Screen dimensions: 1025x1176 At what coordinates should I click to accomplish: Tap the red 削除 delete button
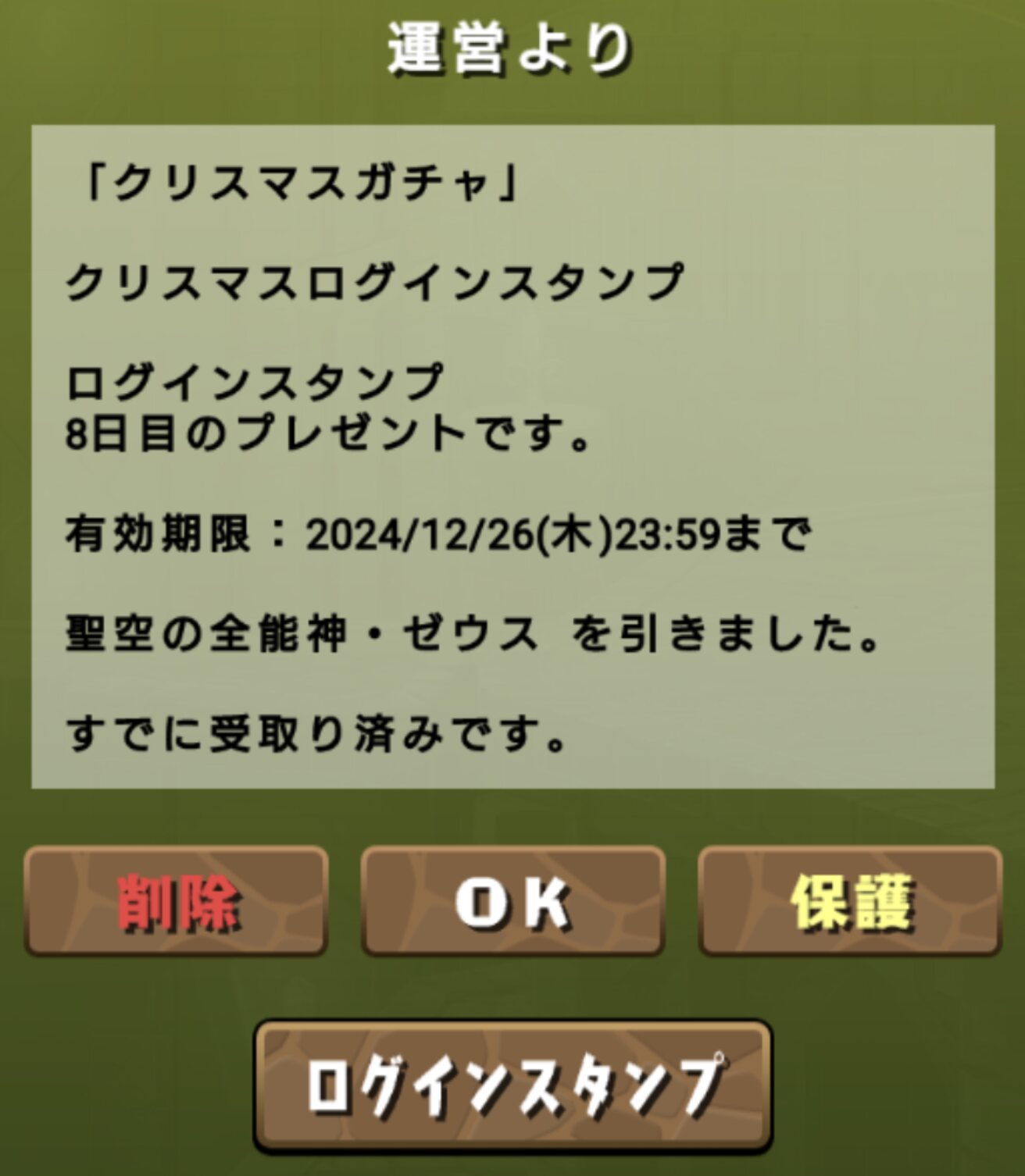coord(176,901)
